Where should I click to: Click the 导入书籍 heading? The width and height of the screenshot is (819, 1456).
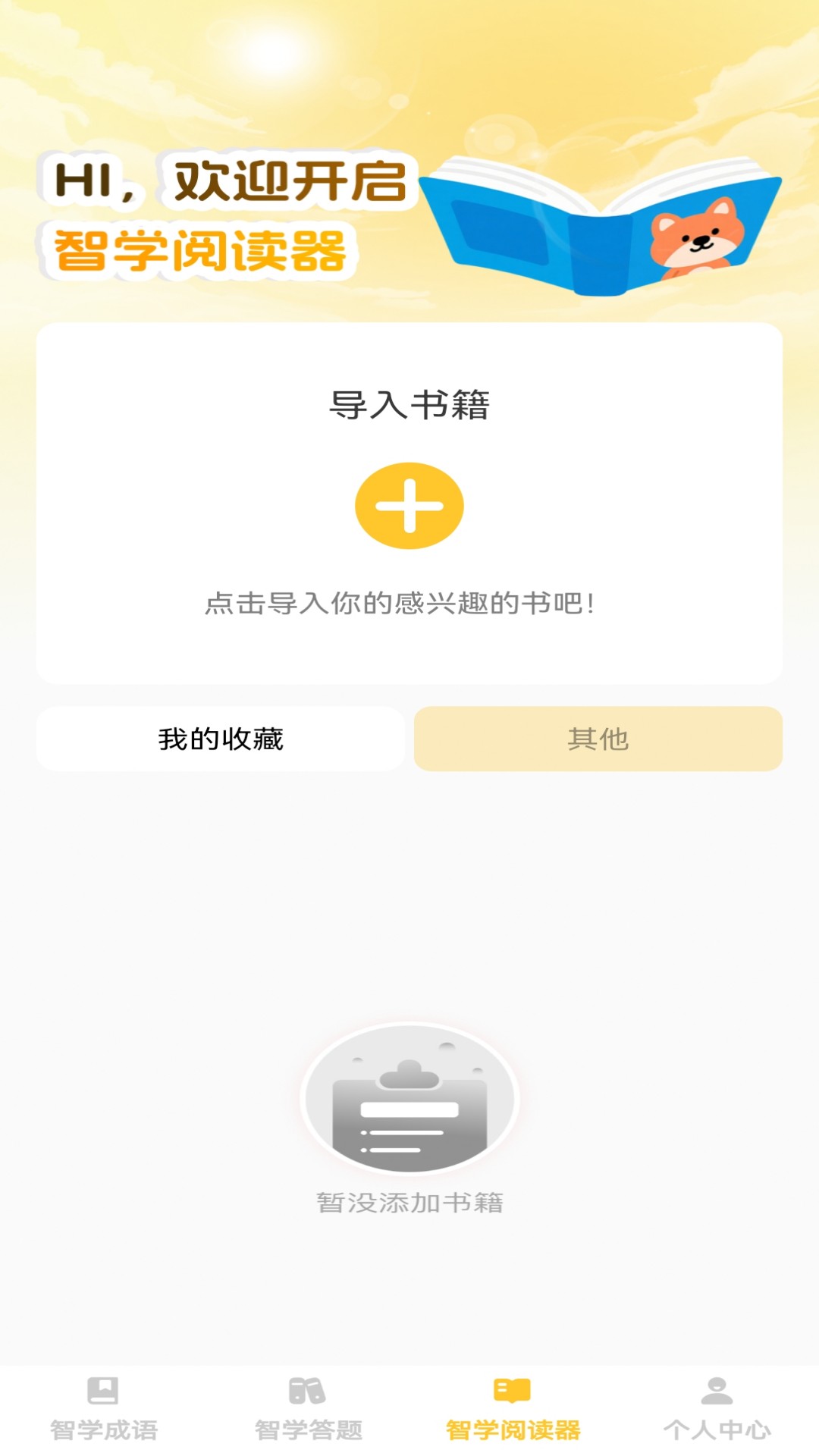tap(409, 404)
